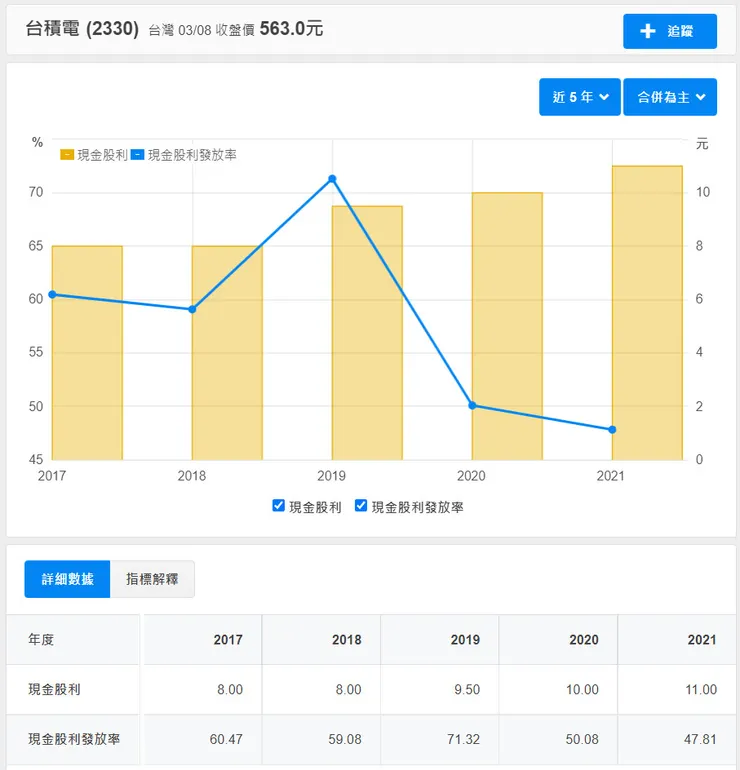Image resolution: width=740 pixels, height=770 pixels.
Task: Select the 詳細數據 tab
Action: point(66,579)
